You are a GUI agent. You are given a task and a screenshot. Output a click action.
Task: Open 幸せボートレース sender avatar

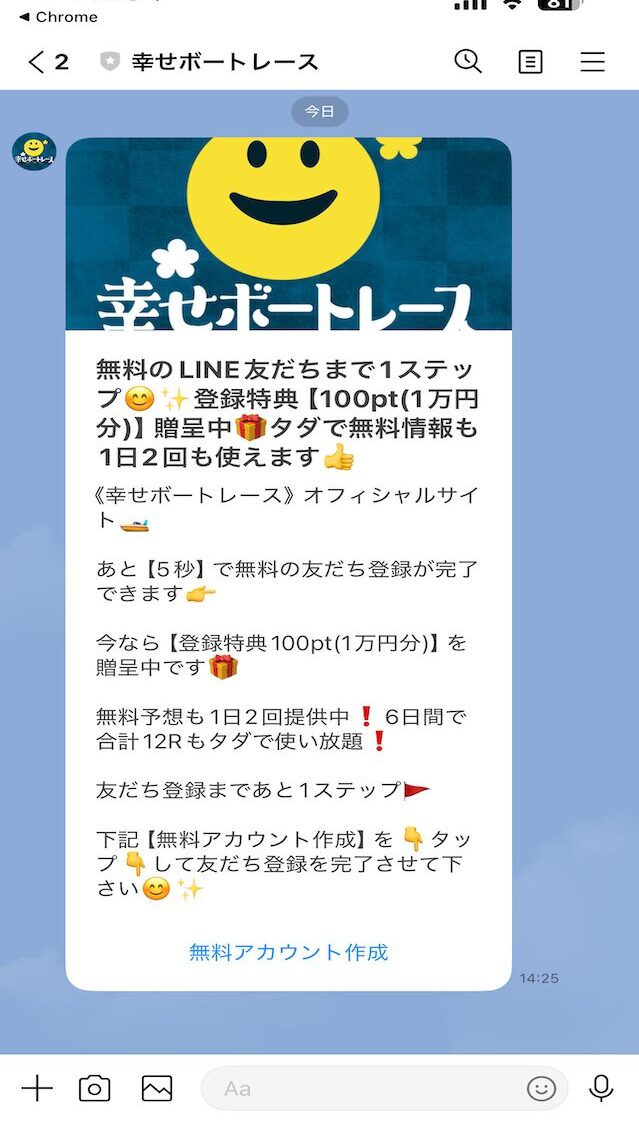click(x=34, y=151)
